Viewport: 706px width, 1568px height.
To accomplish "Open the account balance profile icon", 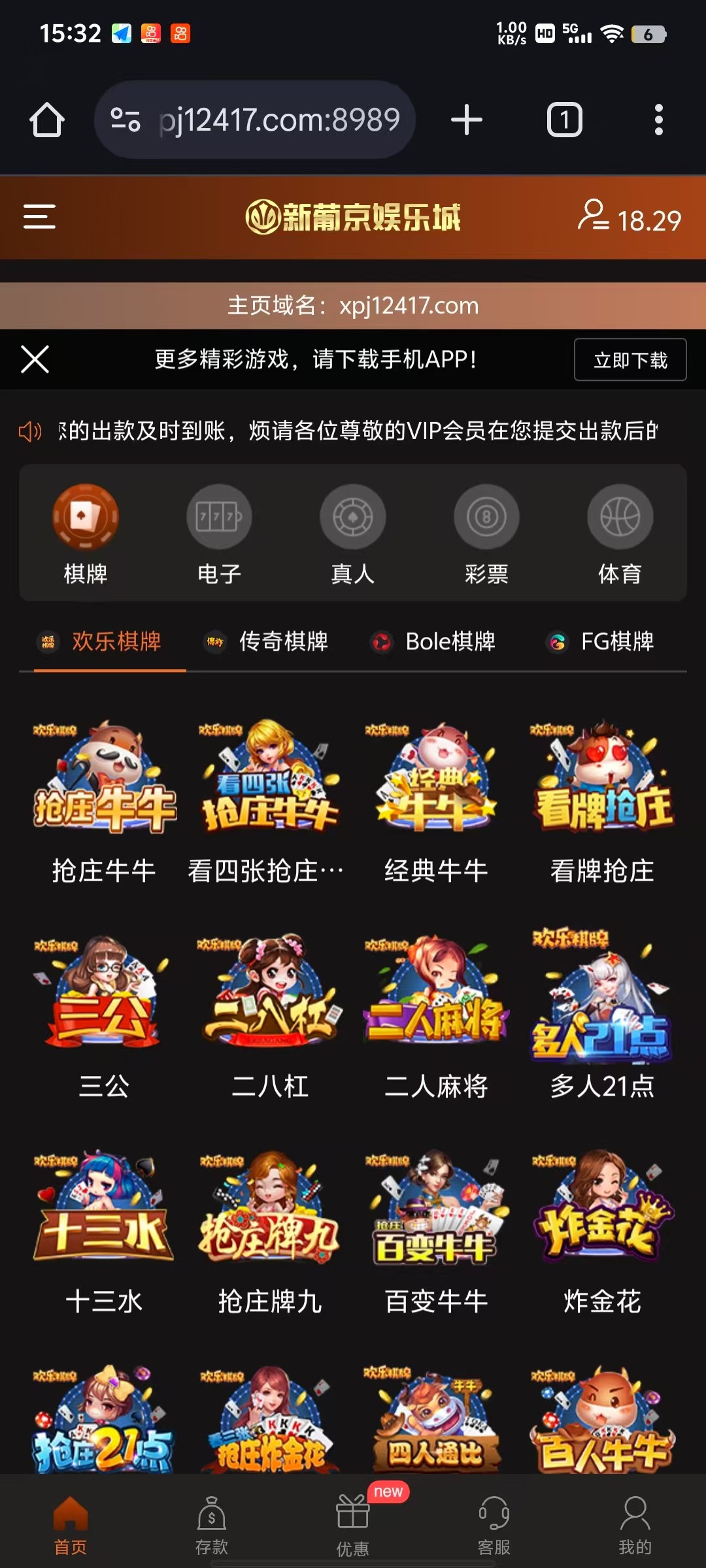I will click(594, 216).
